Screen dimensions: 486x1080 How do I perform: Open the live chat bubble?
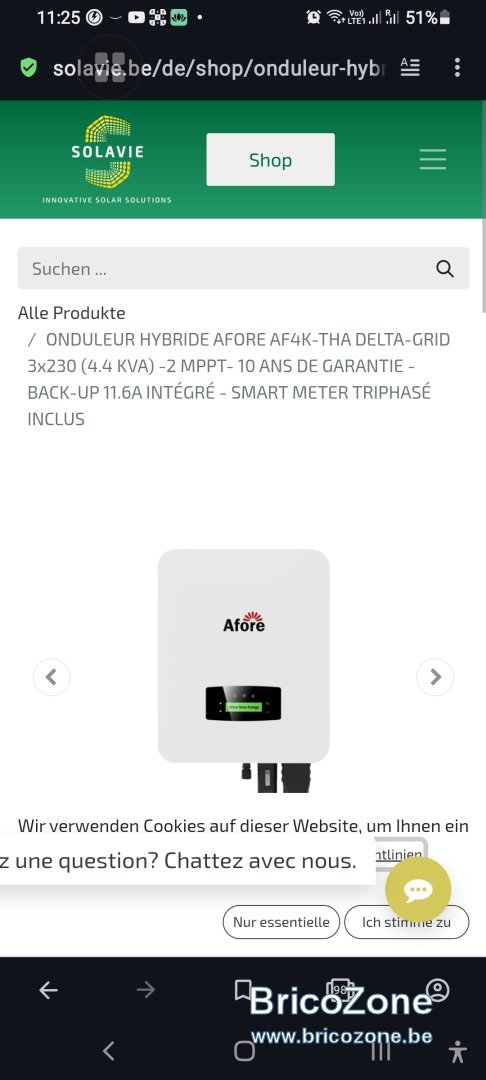[418, 890]
